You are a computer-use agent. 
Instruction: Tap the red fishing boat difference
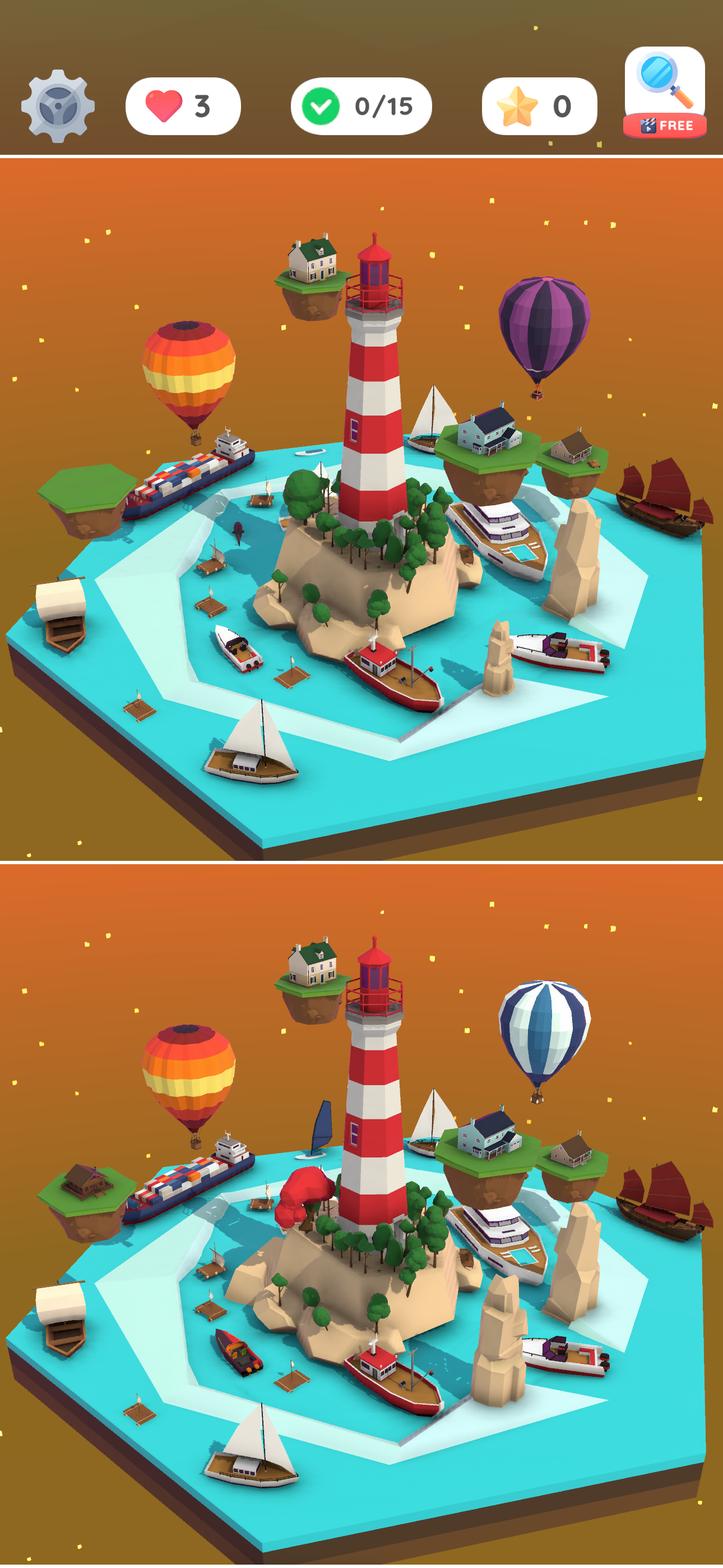(395, 676)
